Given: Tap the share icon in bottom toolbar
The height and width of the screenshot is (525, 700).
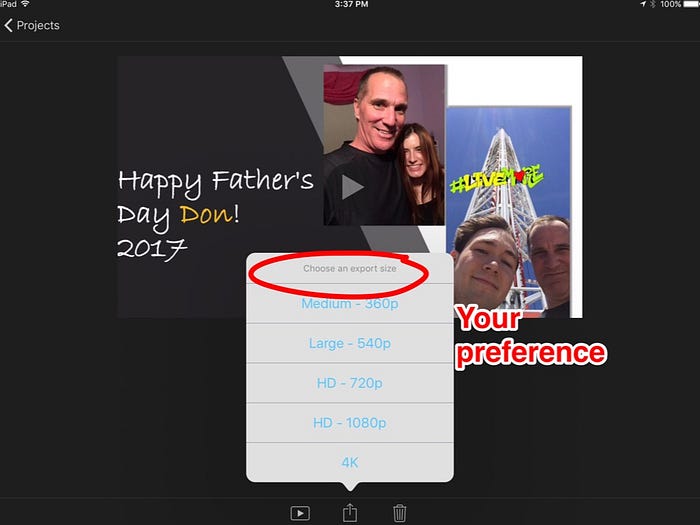Looking at the screenshot, I should point(350,512).
